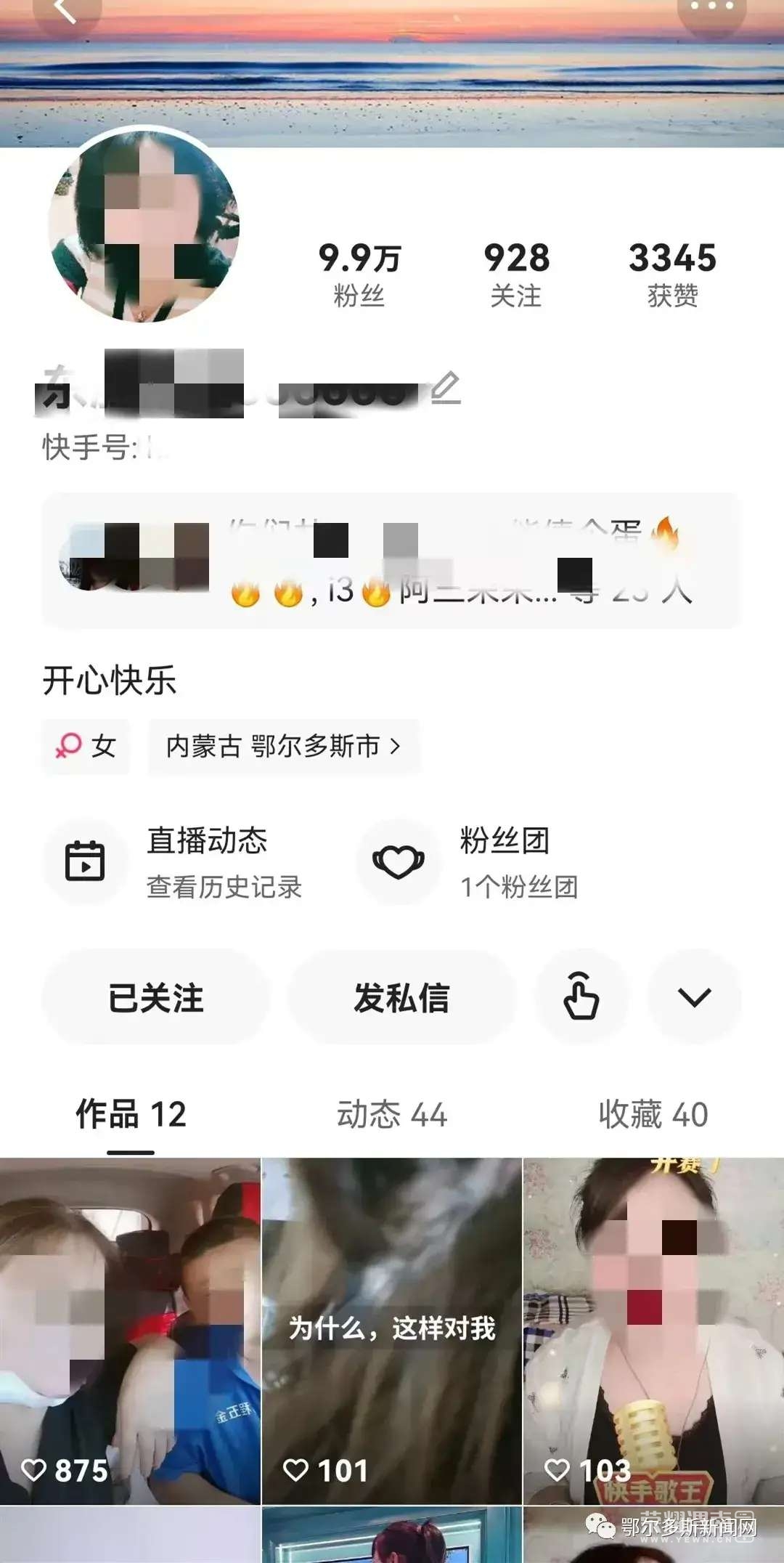Go back using the top-left arrow

tap(65, 10)
